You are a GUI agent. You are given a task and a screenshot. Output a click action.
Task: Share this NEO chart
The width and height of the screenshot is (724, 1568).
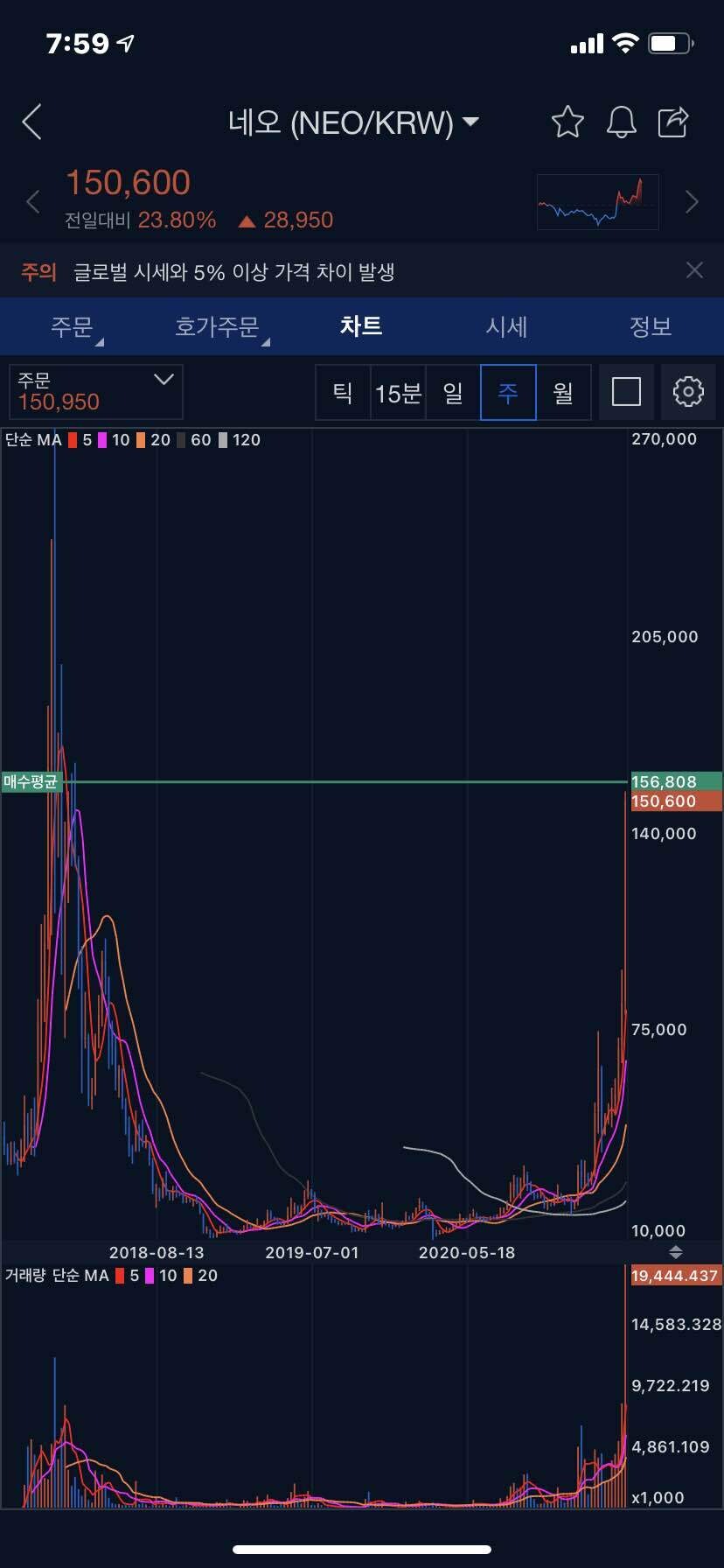click(673, 122)
